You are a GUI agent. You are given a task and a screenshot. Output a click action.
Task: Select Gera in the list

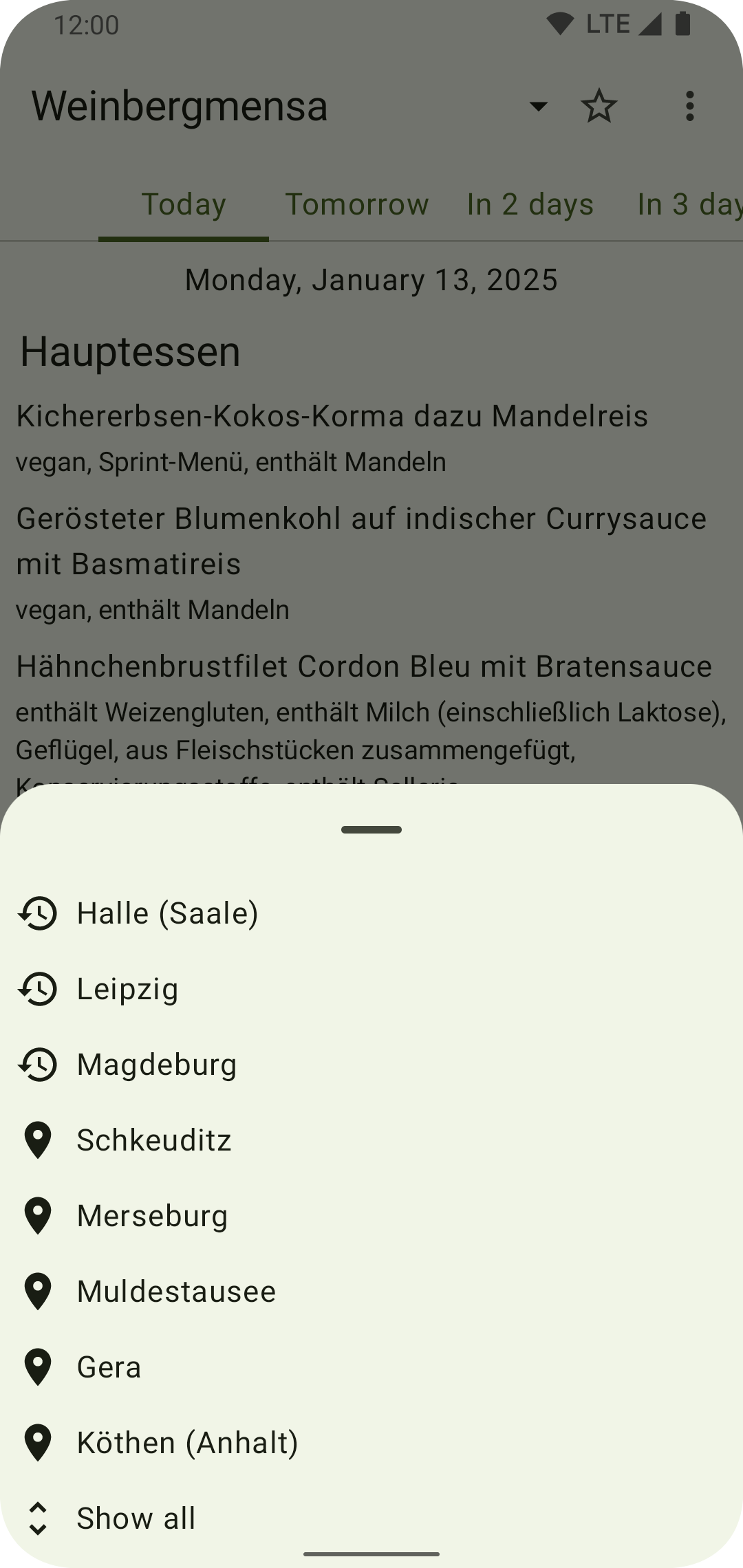(x=109, y=1367)
